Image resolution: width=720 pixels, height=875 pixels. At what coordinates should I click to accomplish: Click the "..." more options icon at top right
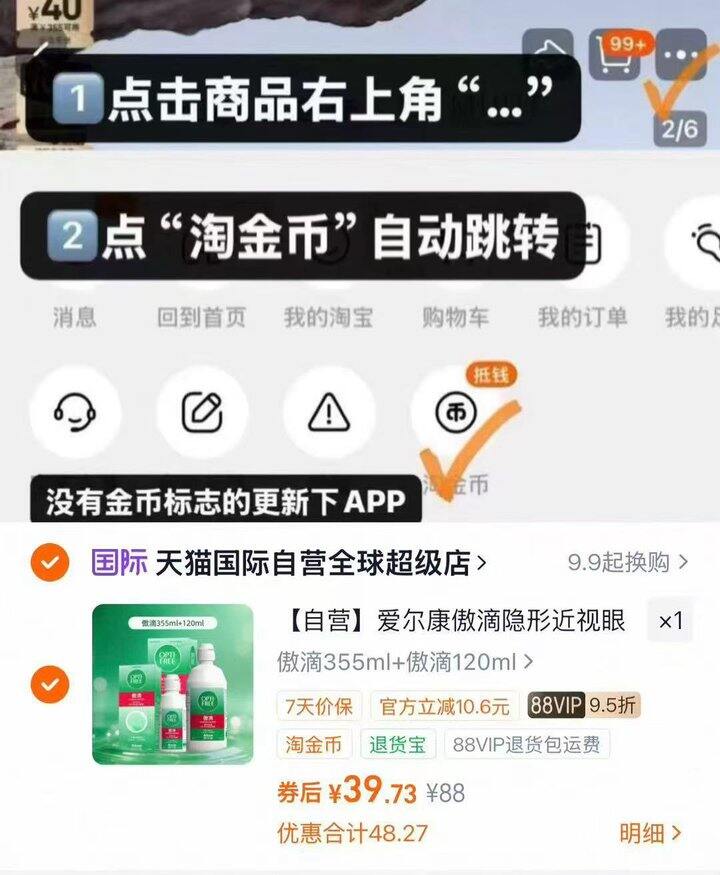(682, 56)
